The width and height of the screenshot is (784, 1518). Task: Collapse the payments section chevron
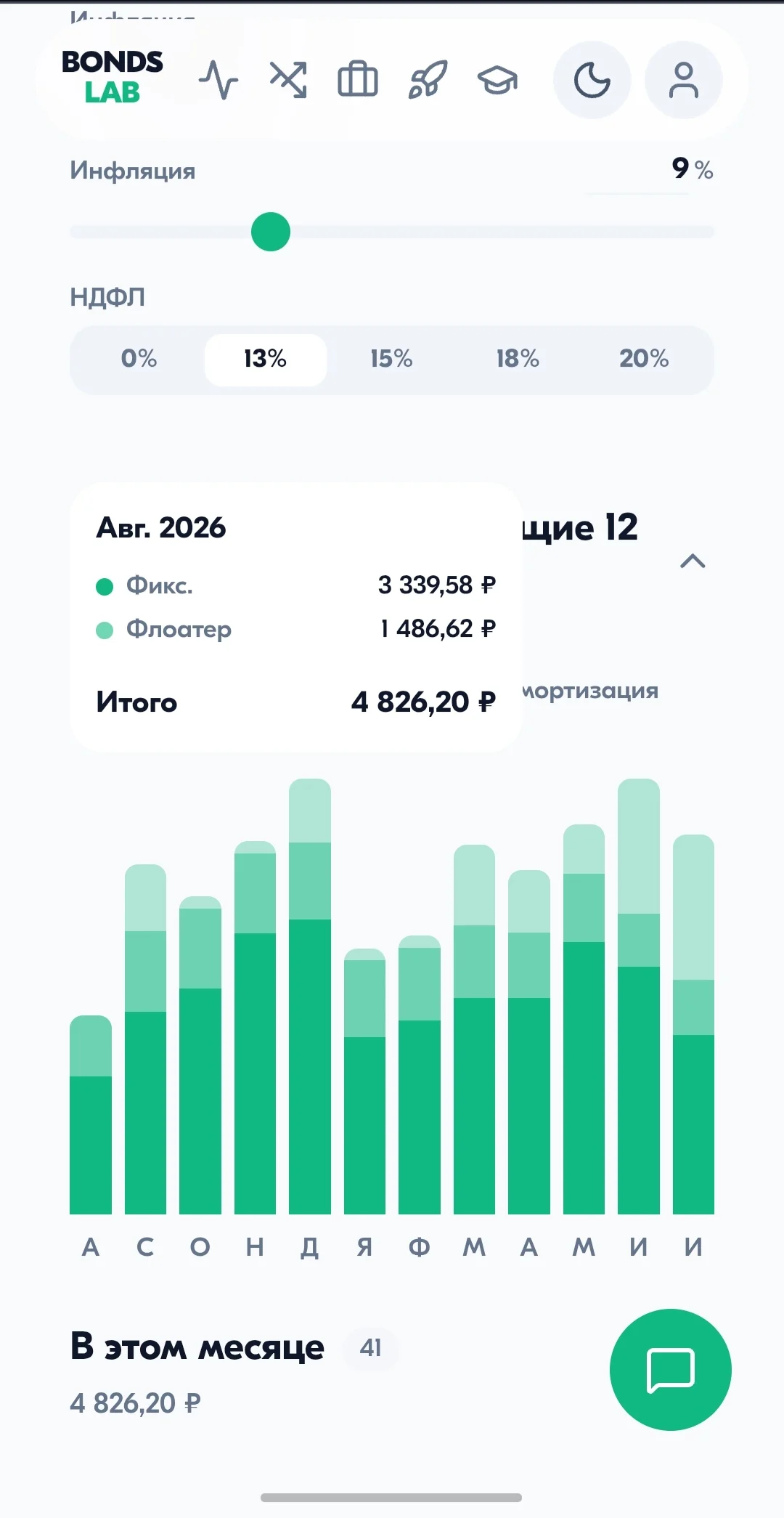(x=693, y=561)
